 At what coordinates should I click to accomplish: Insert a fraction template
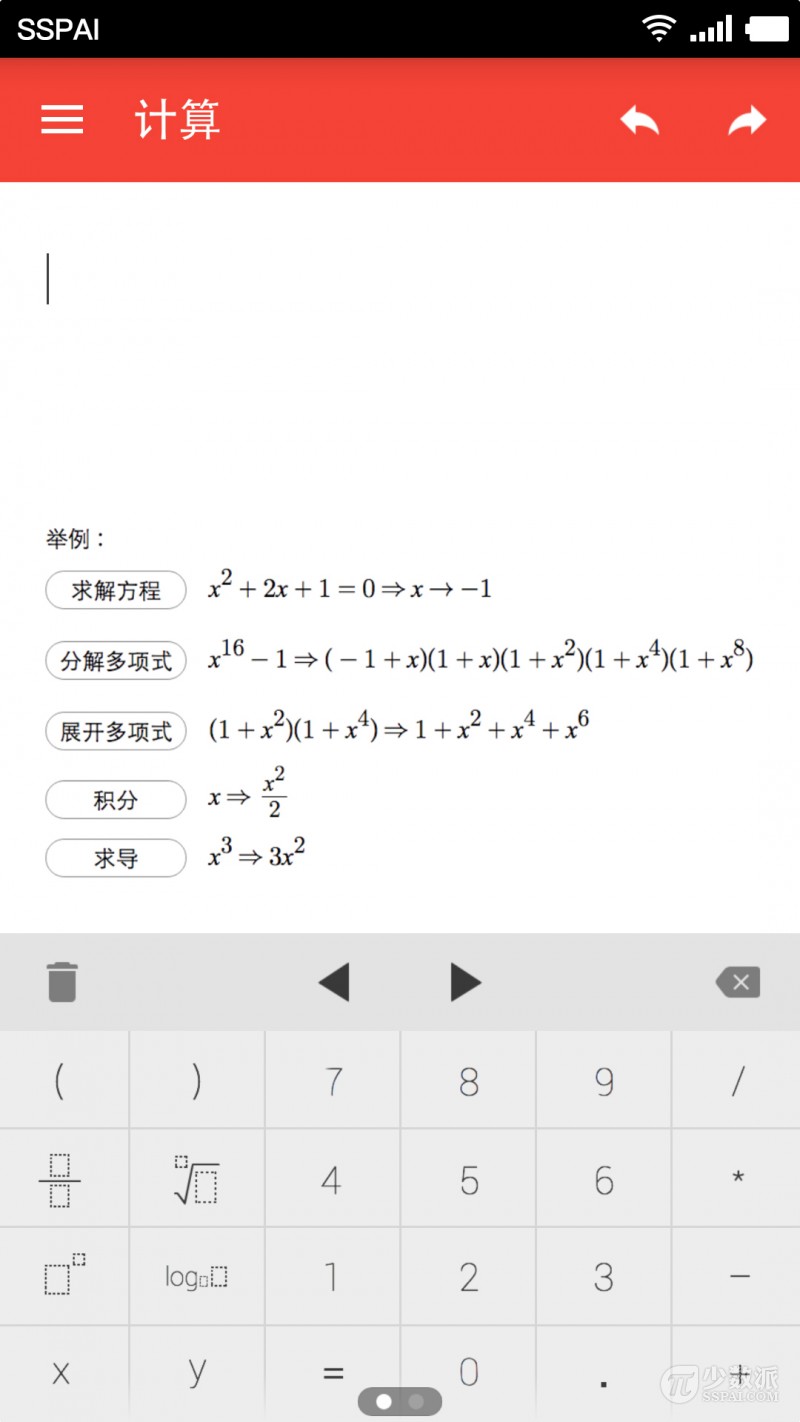[61, 1180]
